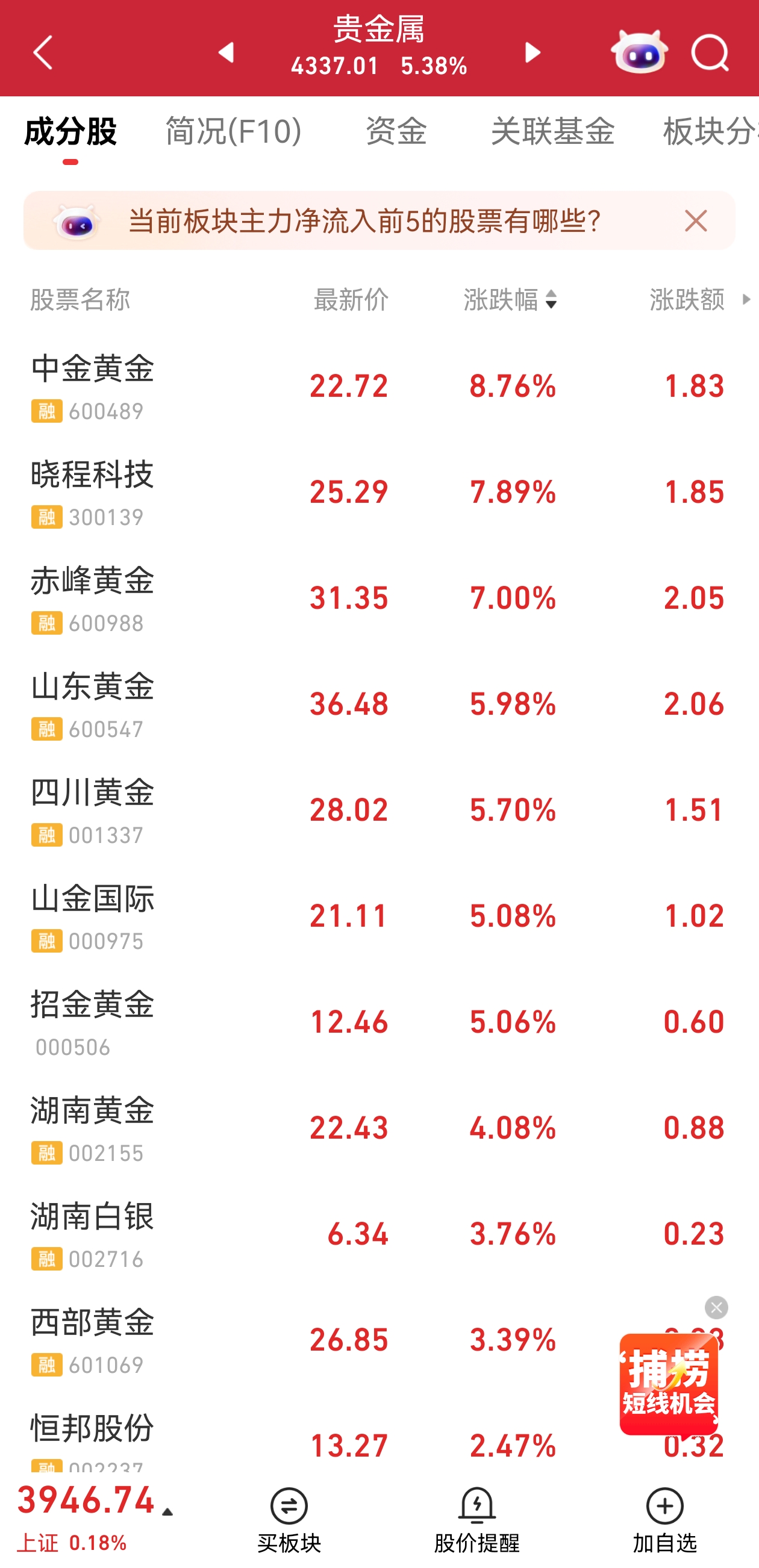Sort stocks by 涨跌幅 column
This screenshot has height=1568, width=759.
(x=510, y=299)
